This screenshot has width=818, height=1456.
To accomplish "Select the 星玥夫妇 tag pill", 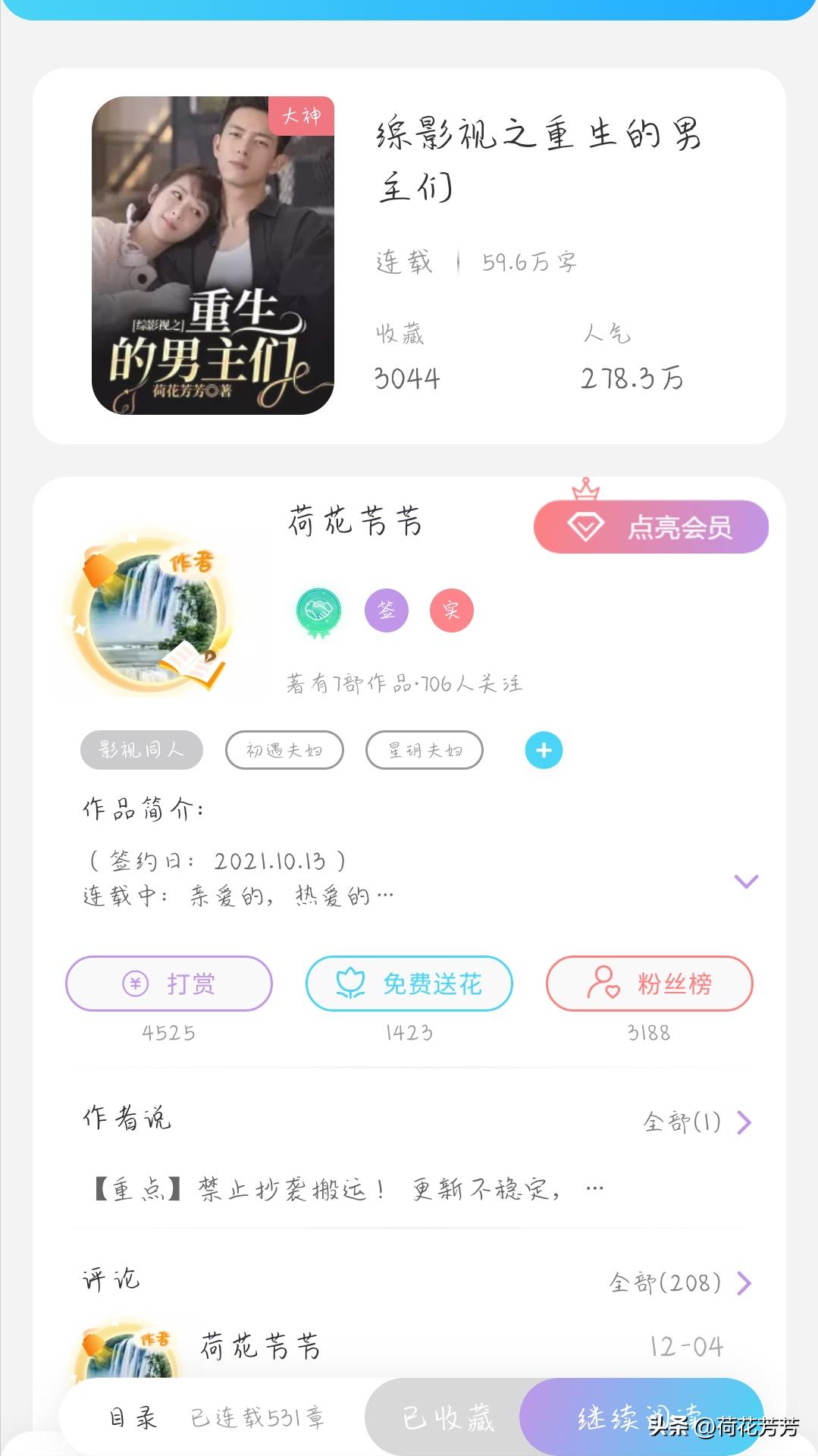I will coord(425,750).
